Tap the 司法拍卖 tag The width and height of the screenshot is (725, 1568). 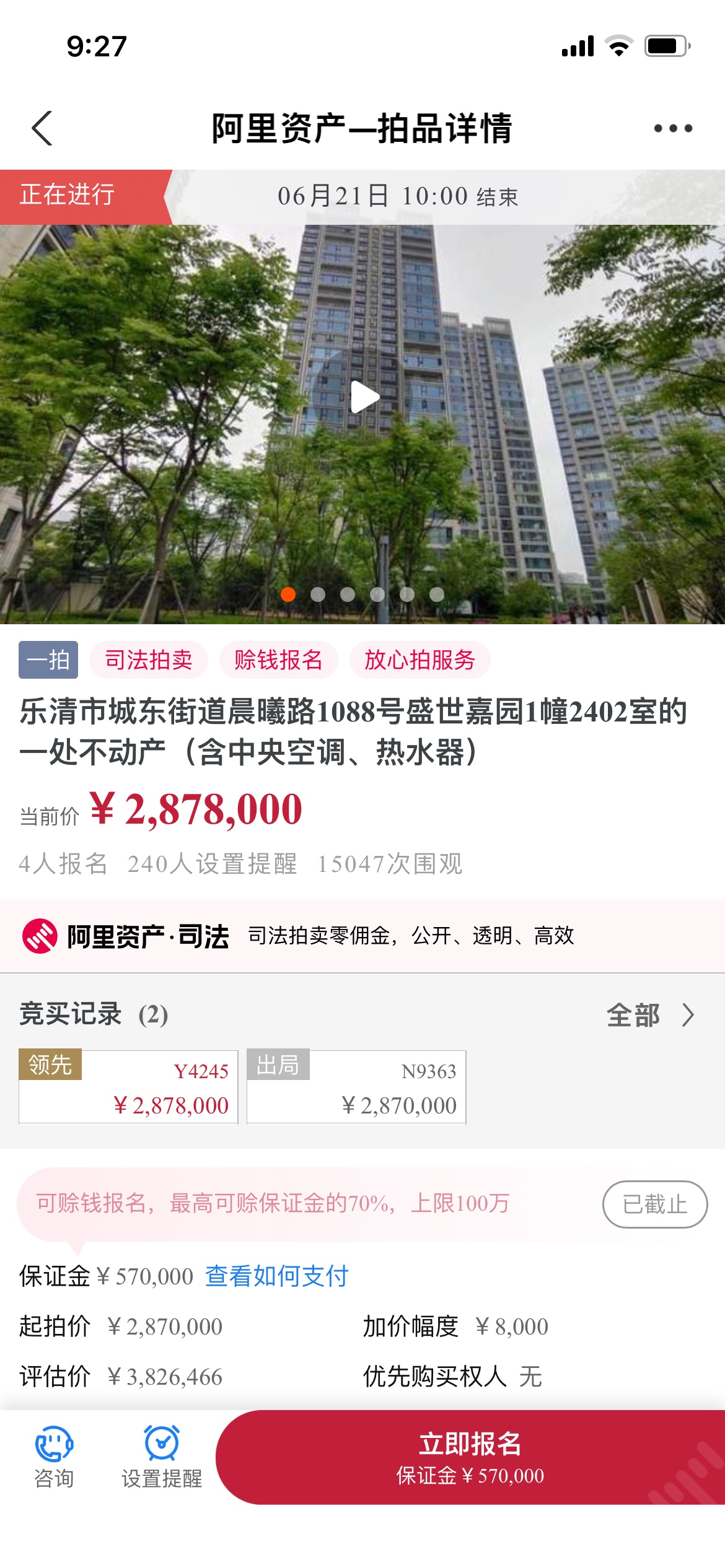149,660
